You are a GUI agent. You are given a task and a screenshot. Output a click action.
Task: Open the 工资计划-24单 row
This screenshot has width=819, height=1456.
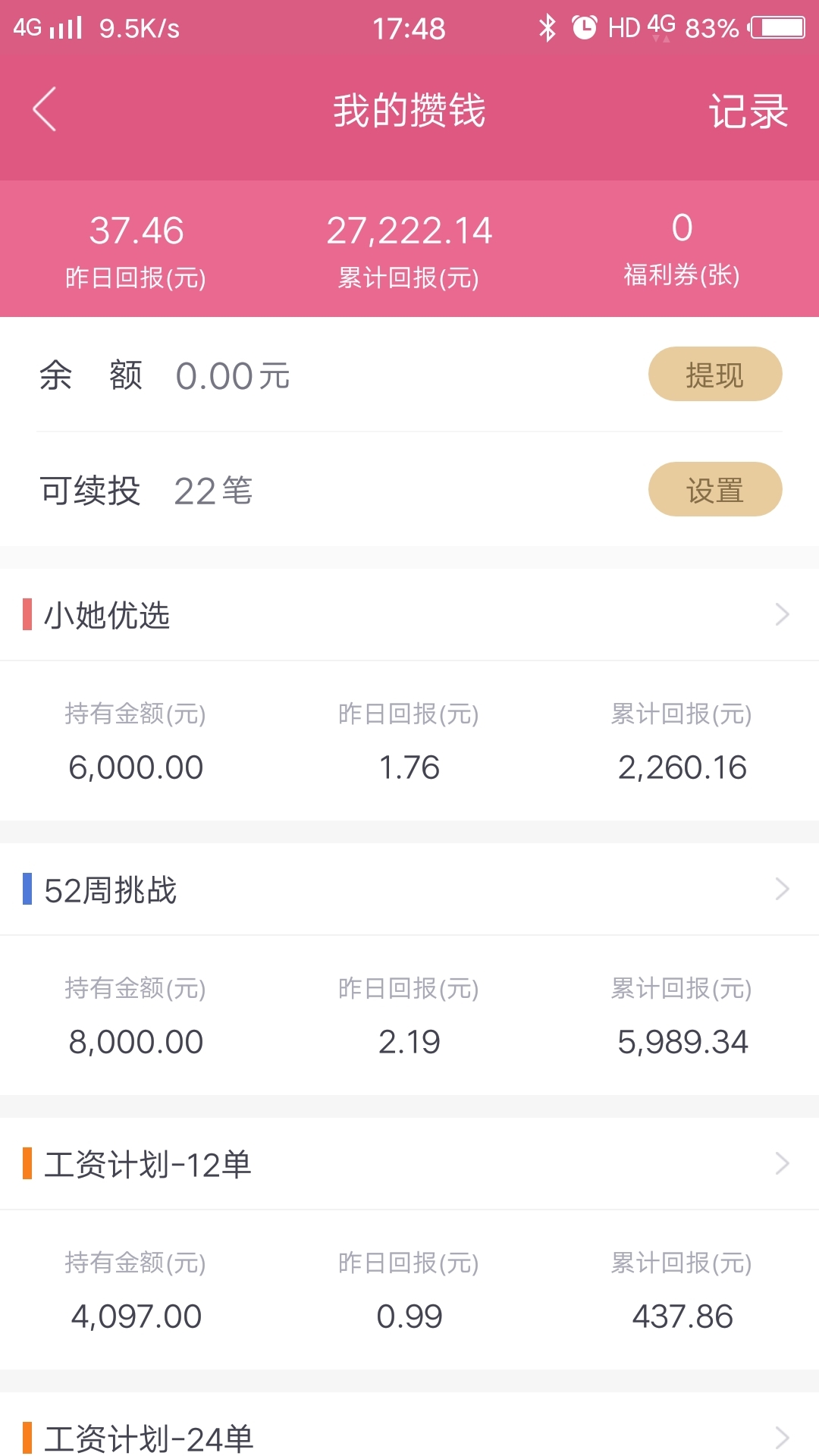pos(409,1426)
